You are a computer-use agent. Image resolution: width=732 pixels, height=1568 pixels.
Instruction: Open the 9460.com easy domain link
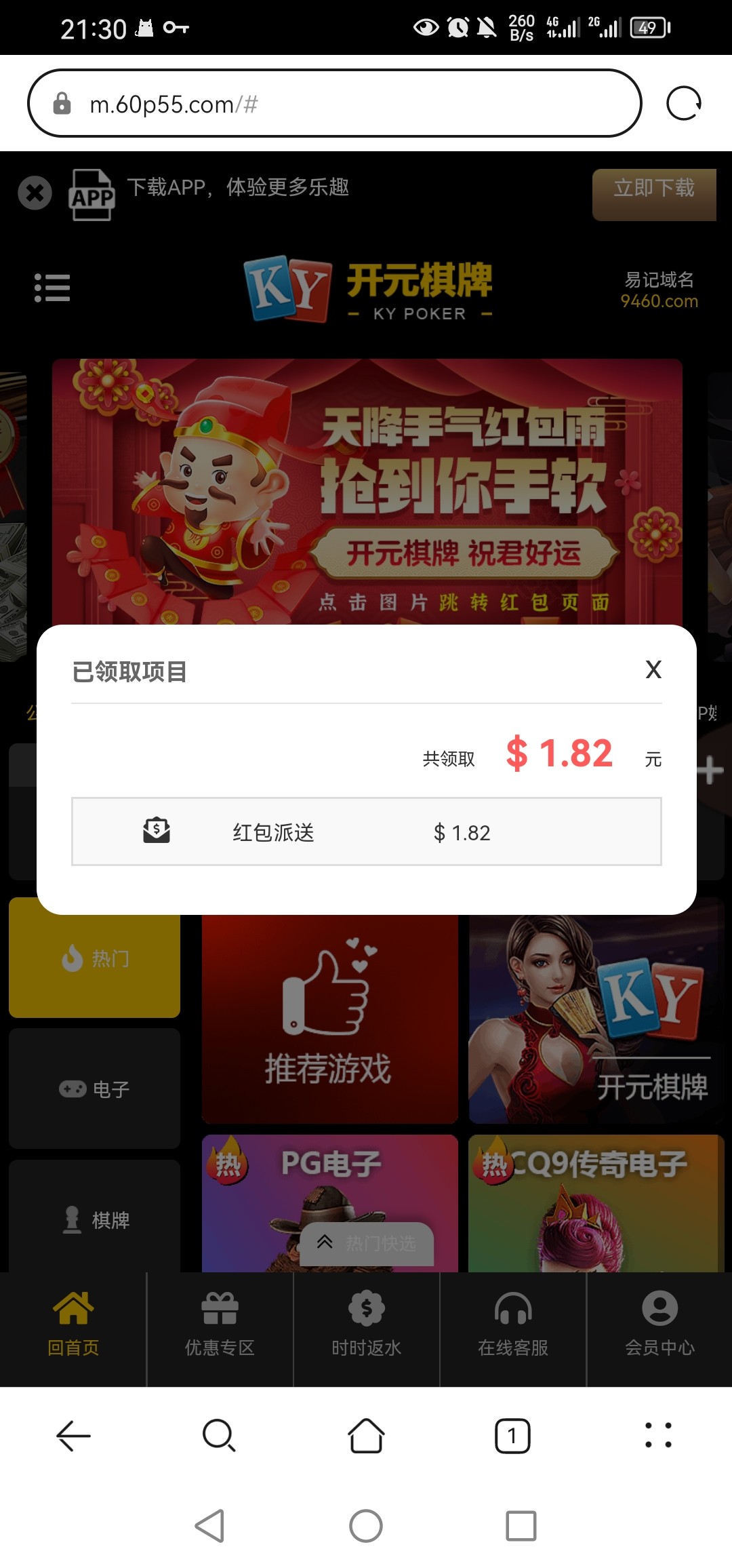pyautogui.click(x=658, y=302)
